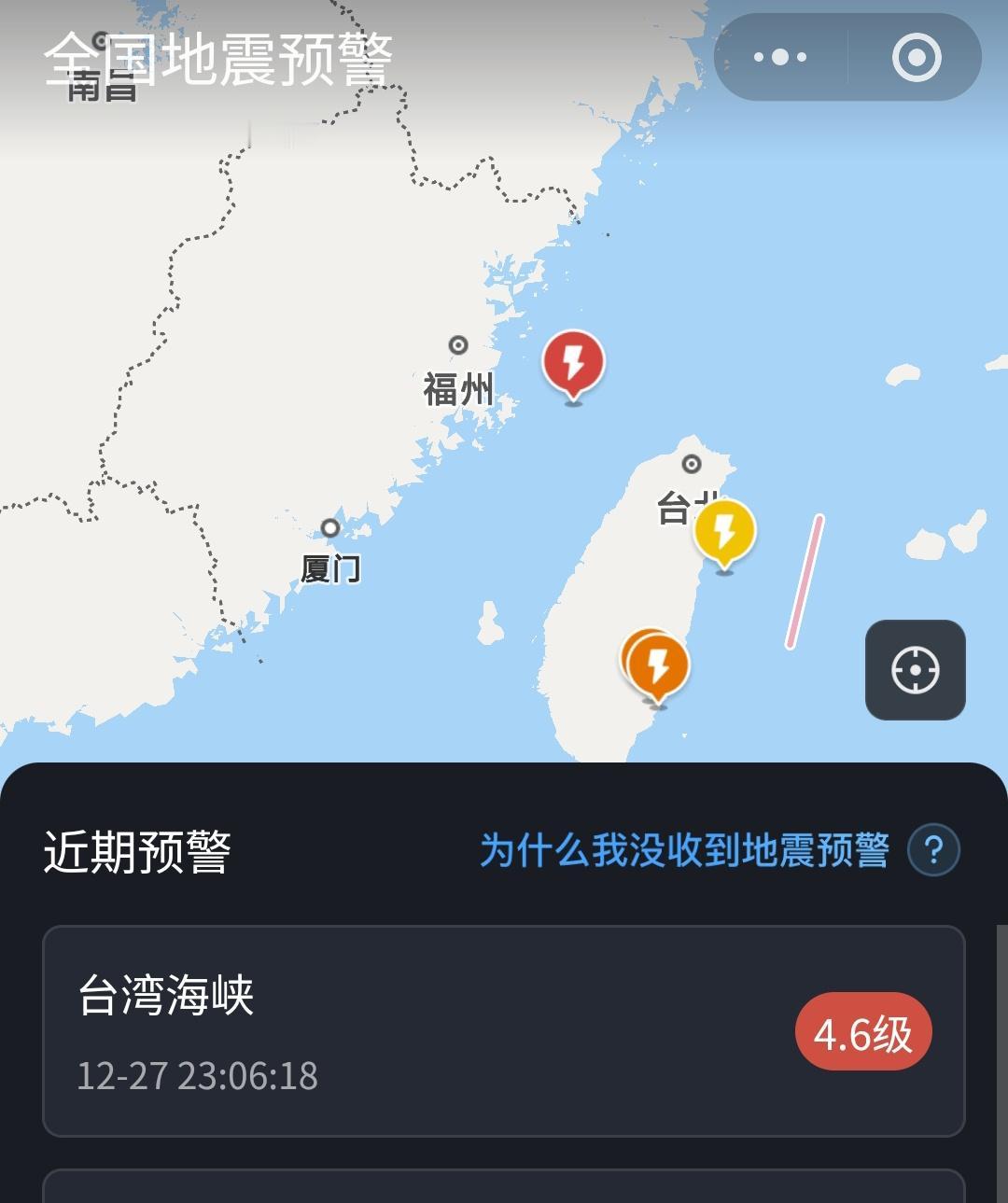Tap the crosshair locate button on the map
The width and height of the screenshot is (1008, 1203).
915,671
